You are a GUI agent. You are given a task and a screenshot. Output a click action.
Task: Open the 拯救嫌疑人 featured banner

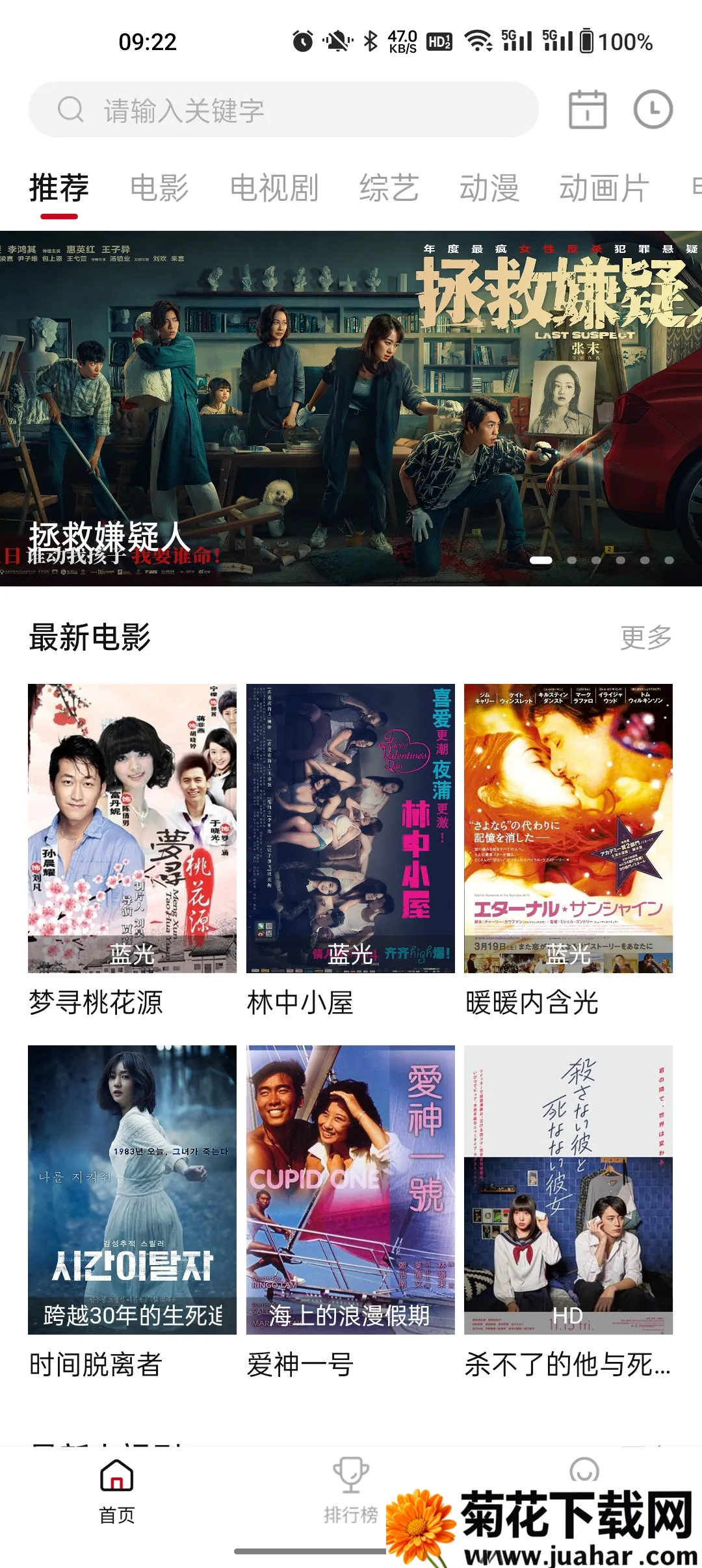point(351,408)
